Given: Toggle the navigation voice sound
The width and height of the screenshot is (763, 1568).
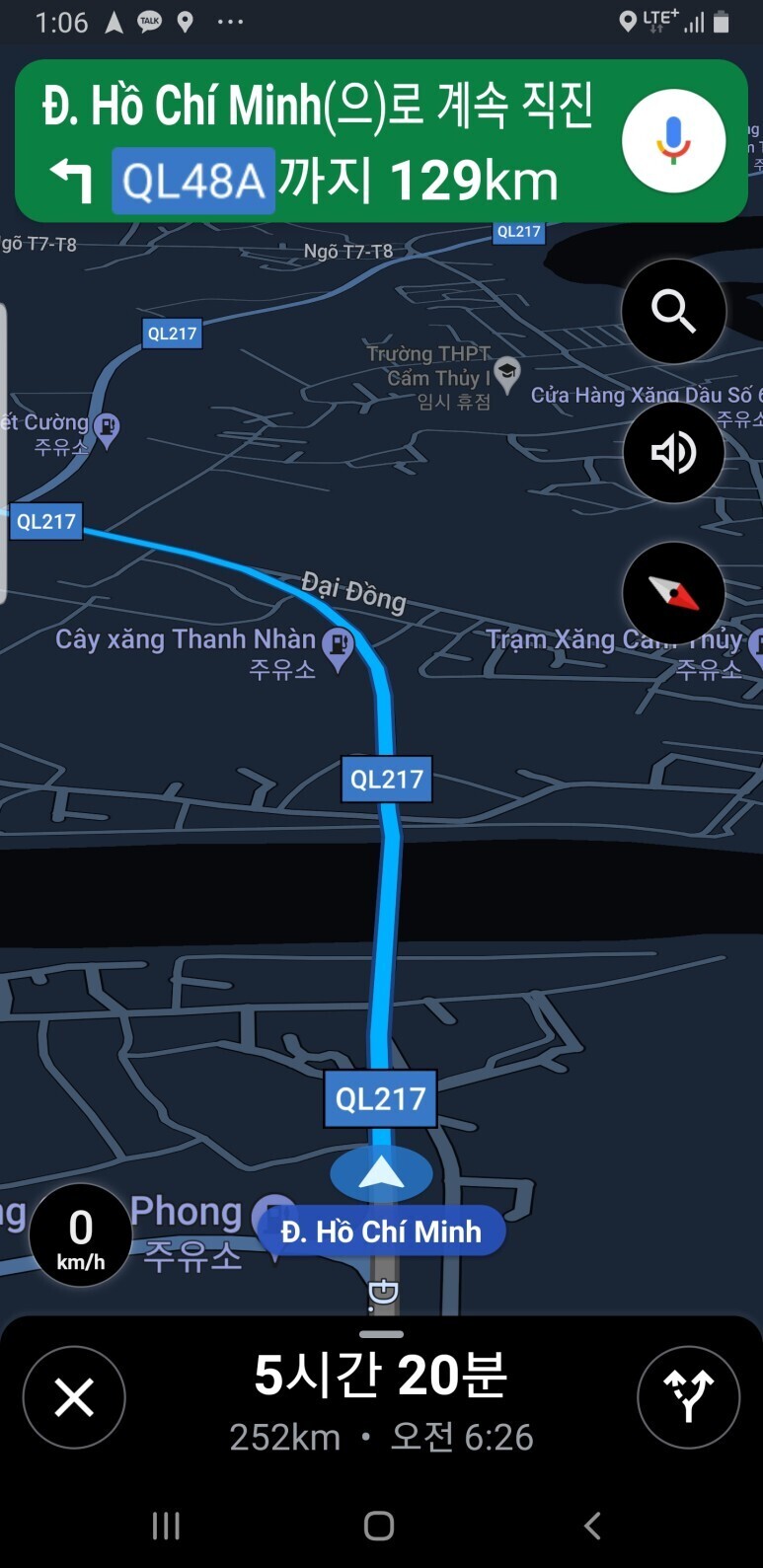Looking at the screenshot, I should point(673,453).
